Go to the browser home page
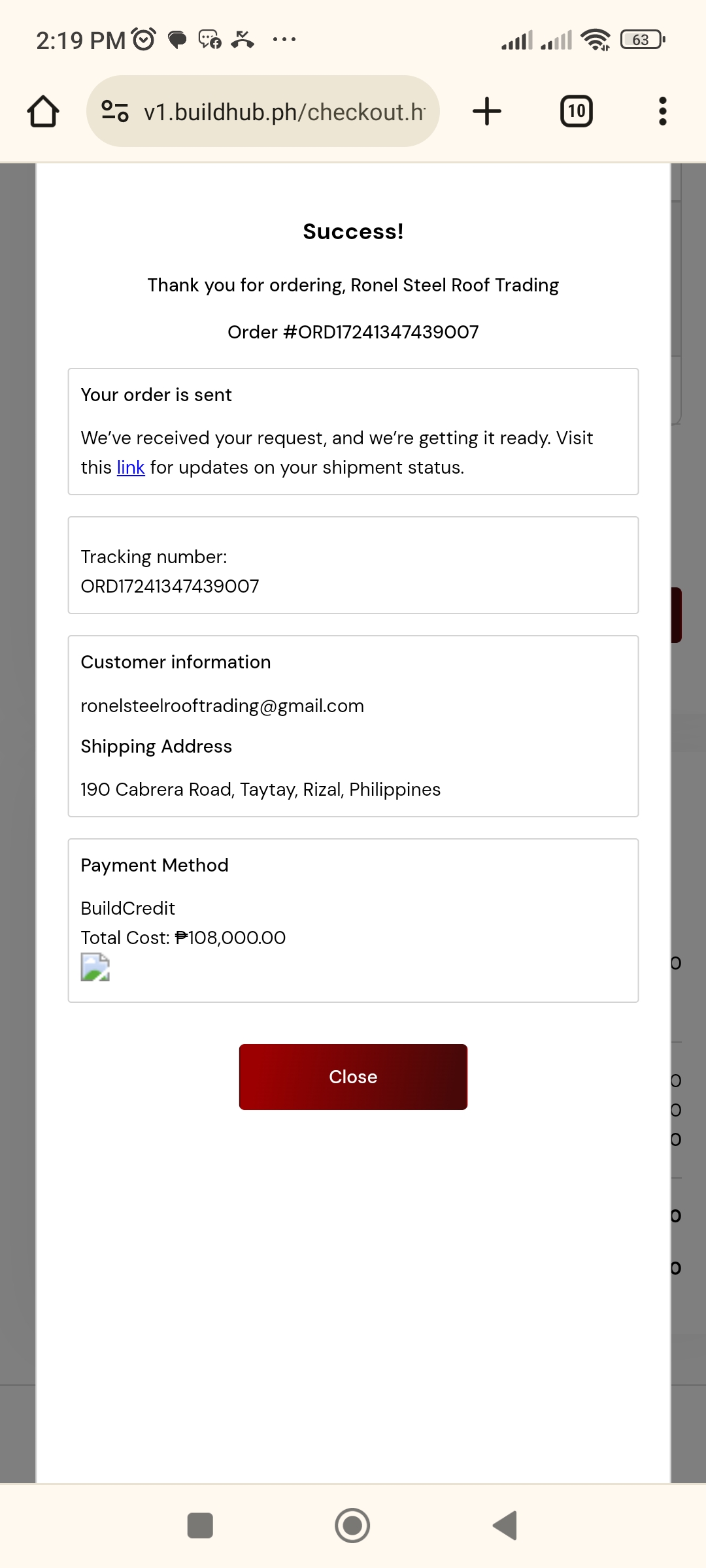This screenshot has height=1568, width=706. [43, 111]
